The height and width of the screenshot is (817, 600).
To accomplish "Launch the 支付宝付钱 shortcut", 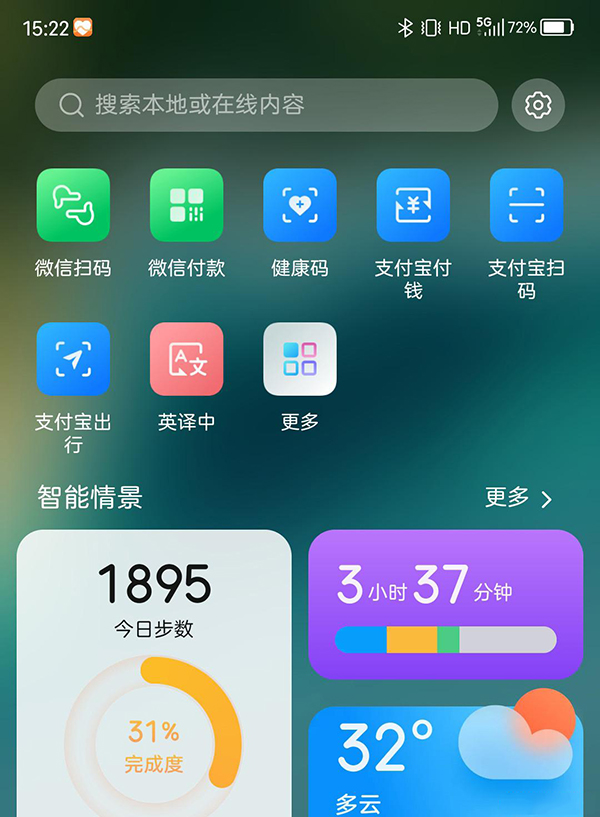I will pyautogui.click(x=413, y=205).
